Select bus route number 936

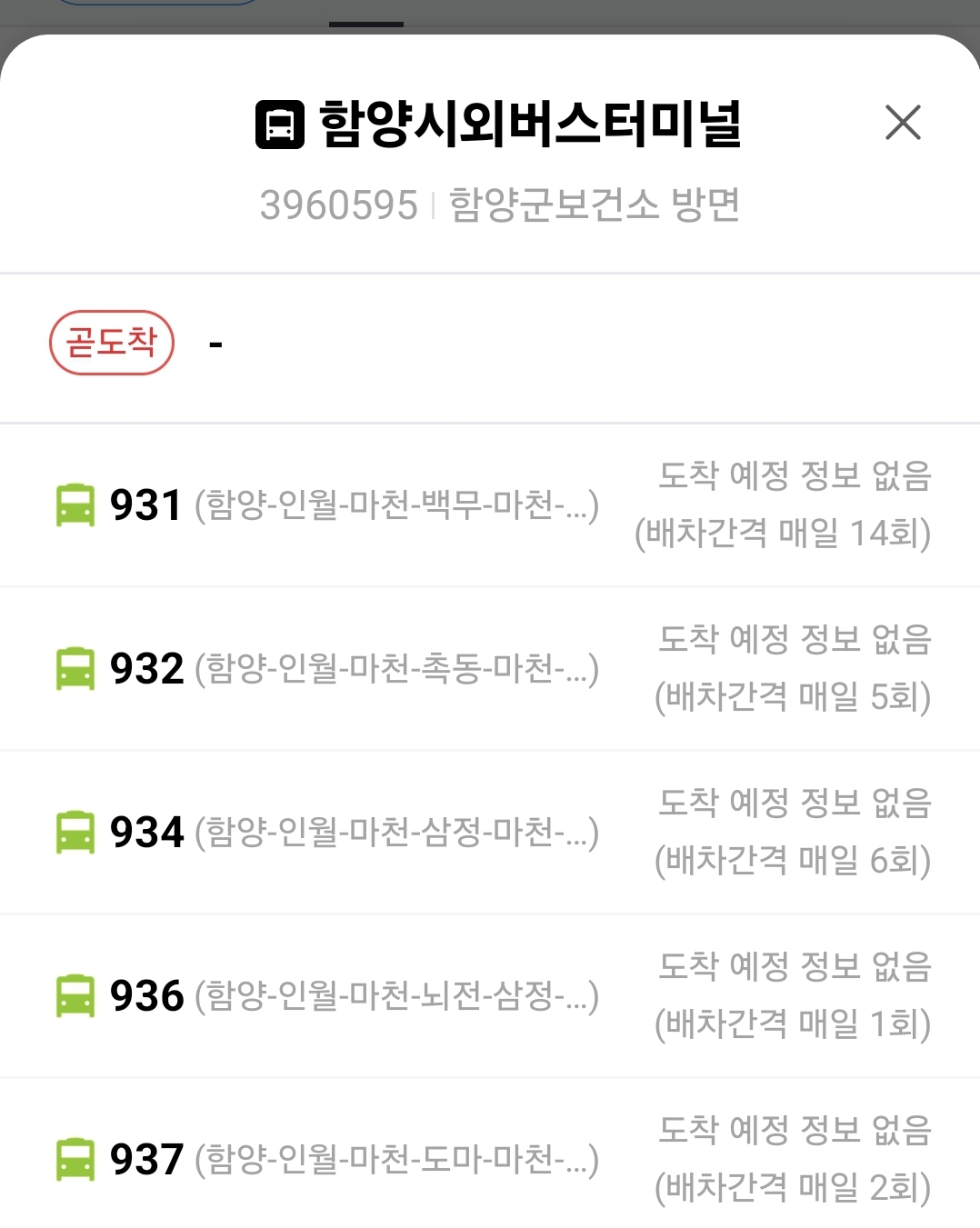(x=144, y=995)
